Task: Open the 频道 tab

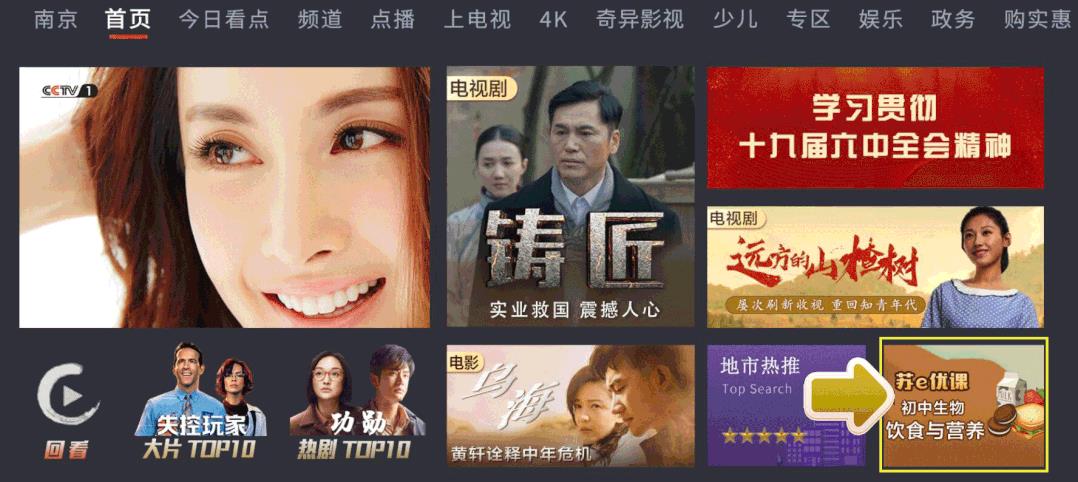Action: [x=320, y=19]
